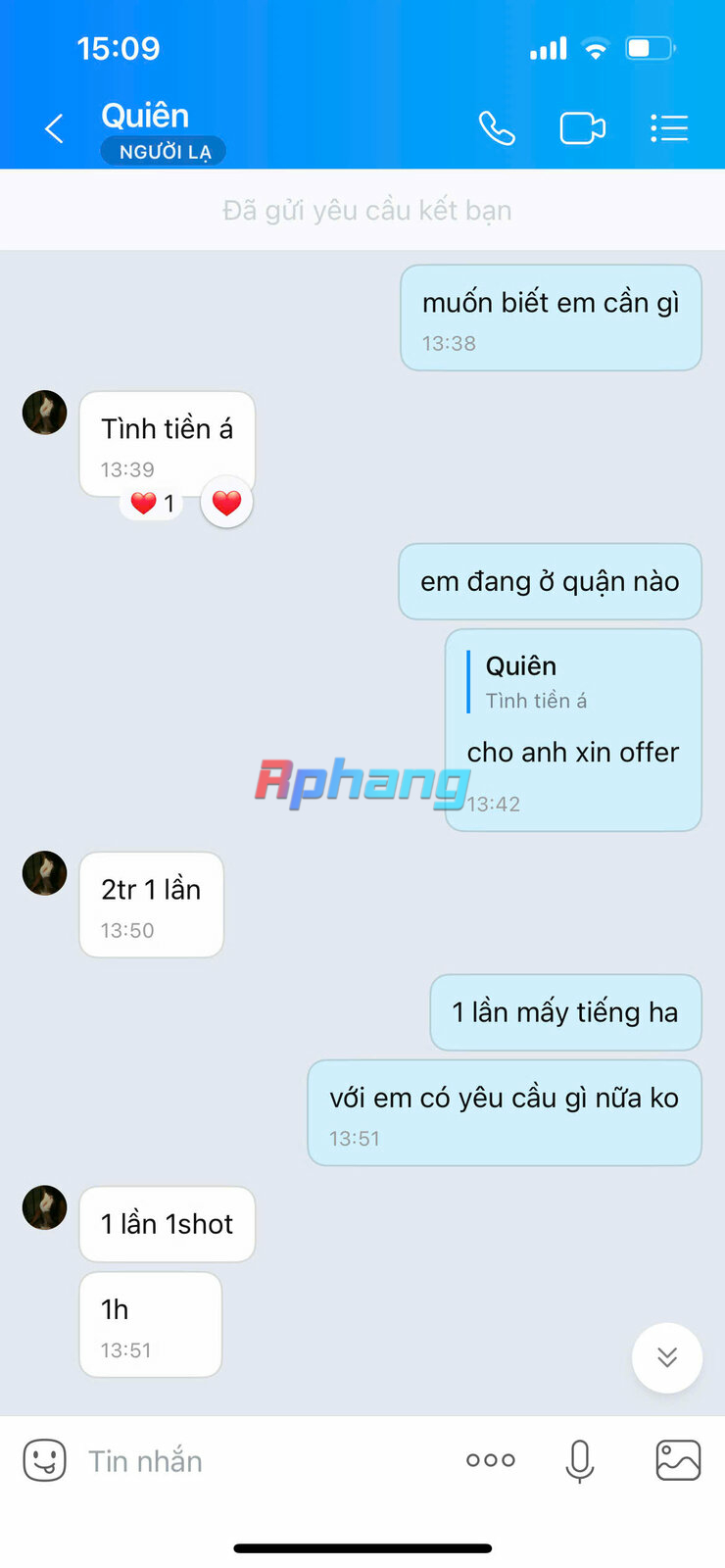725x1568 pixels.
Task: Start a video call with Quiên
Action: (582, 128)
